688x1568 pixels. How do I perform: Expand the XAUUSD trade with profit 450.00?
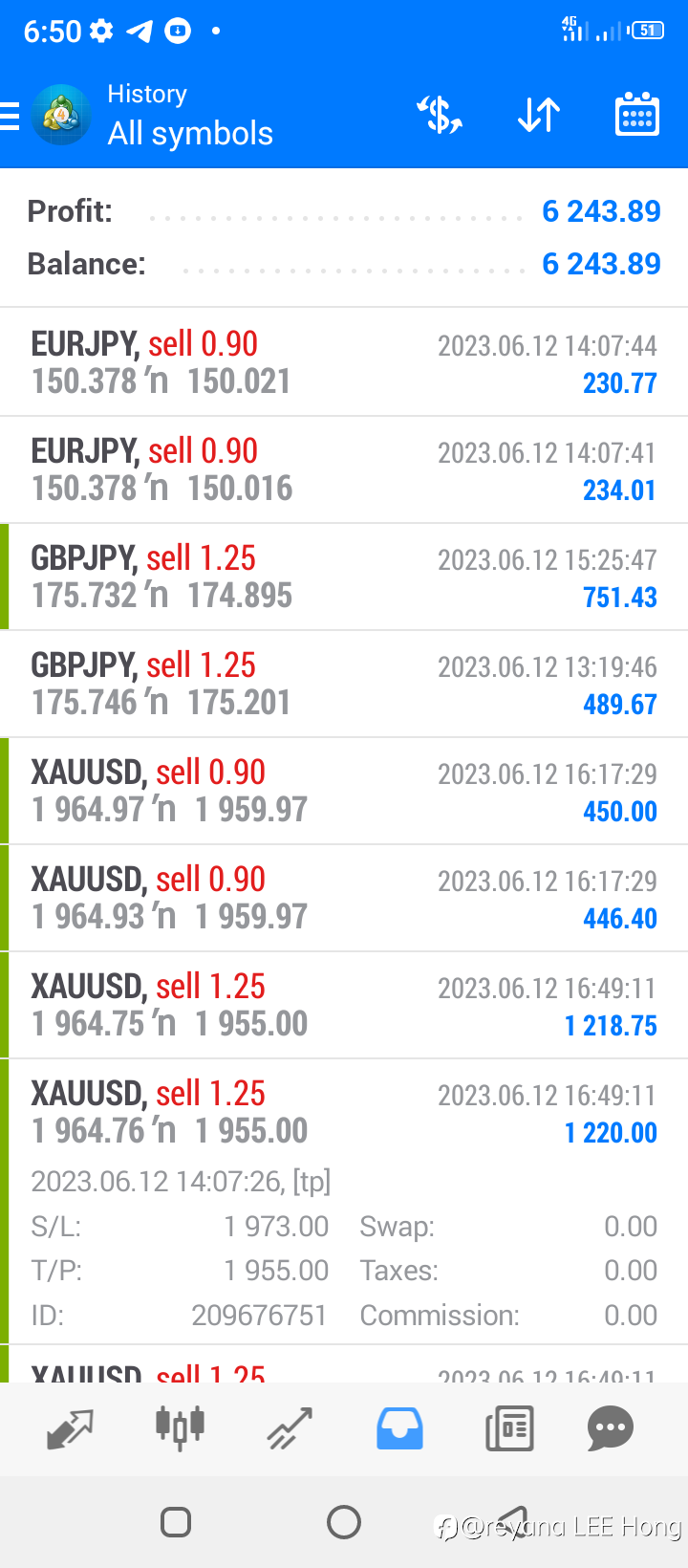[344, 791]
